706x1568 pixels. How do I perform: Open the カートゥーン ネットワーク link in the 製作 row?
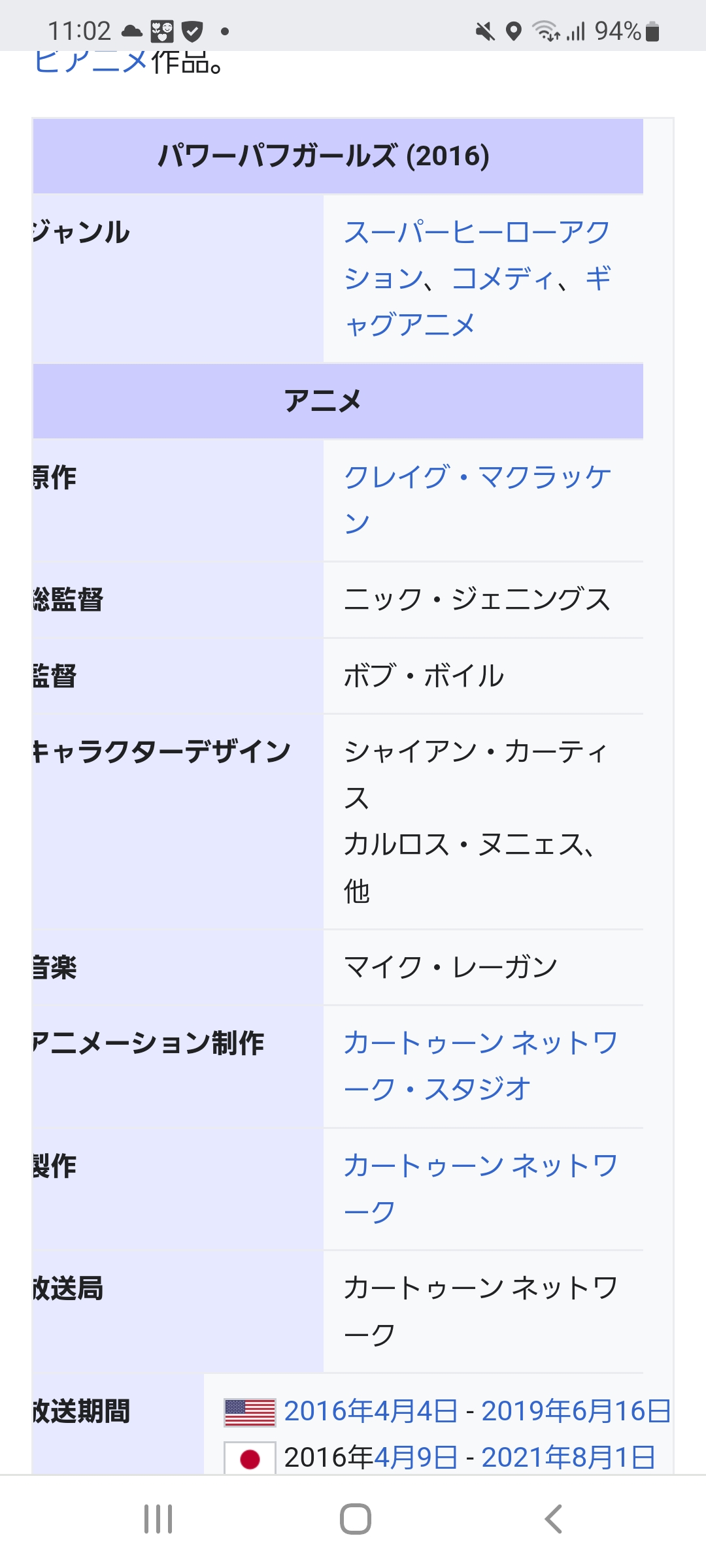(480, 1166)
